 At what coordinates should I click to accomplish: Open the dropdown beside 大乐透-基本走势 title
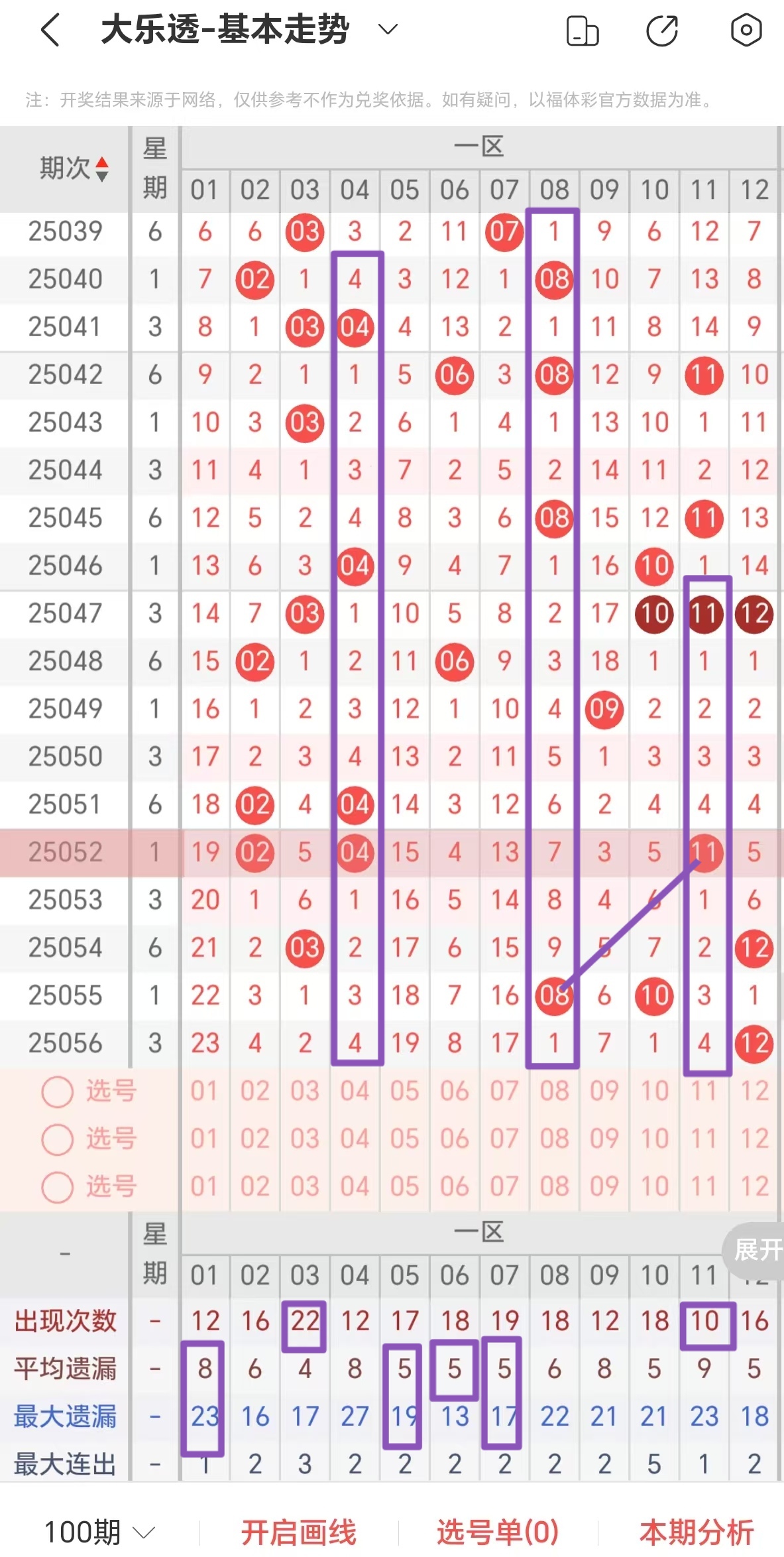(388, 31)
